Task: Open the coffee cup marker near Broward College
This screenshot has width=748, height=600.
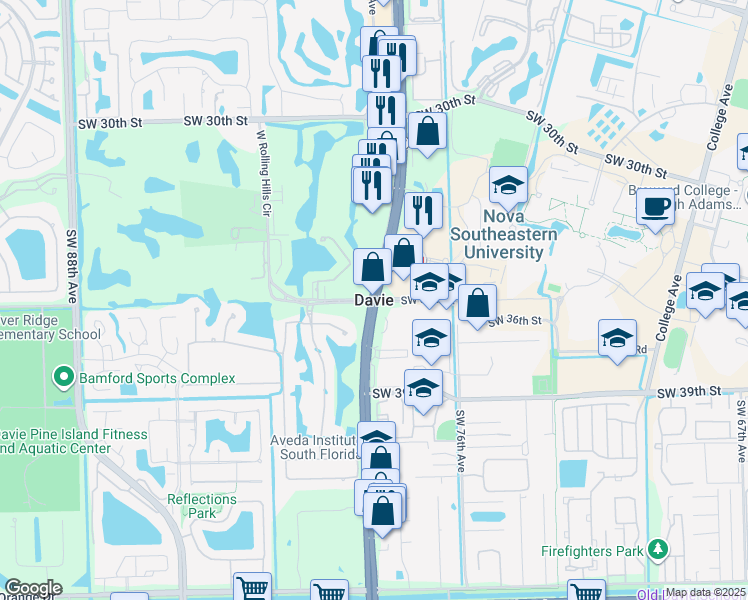Action: point(655,208)
